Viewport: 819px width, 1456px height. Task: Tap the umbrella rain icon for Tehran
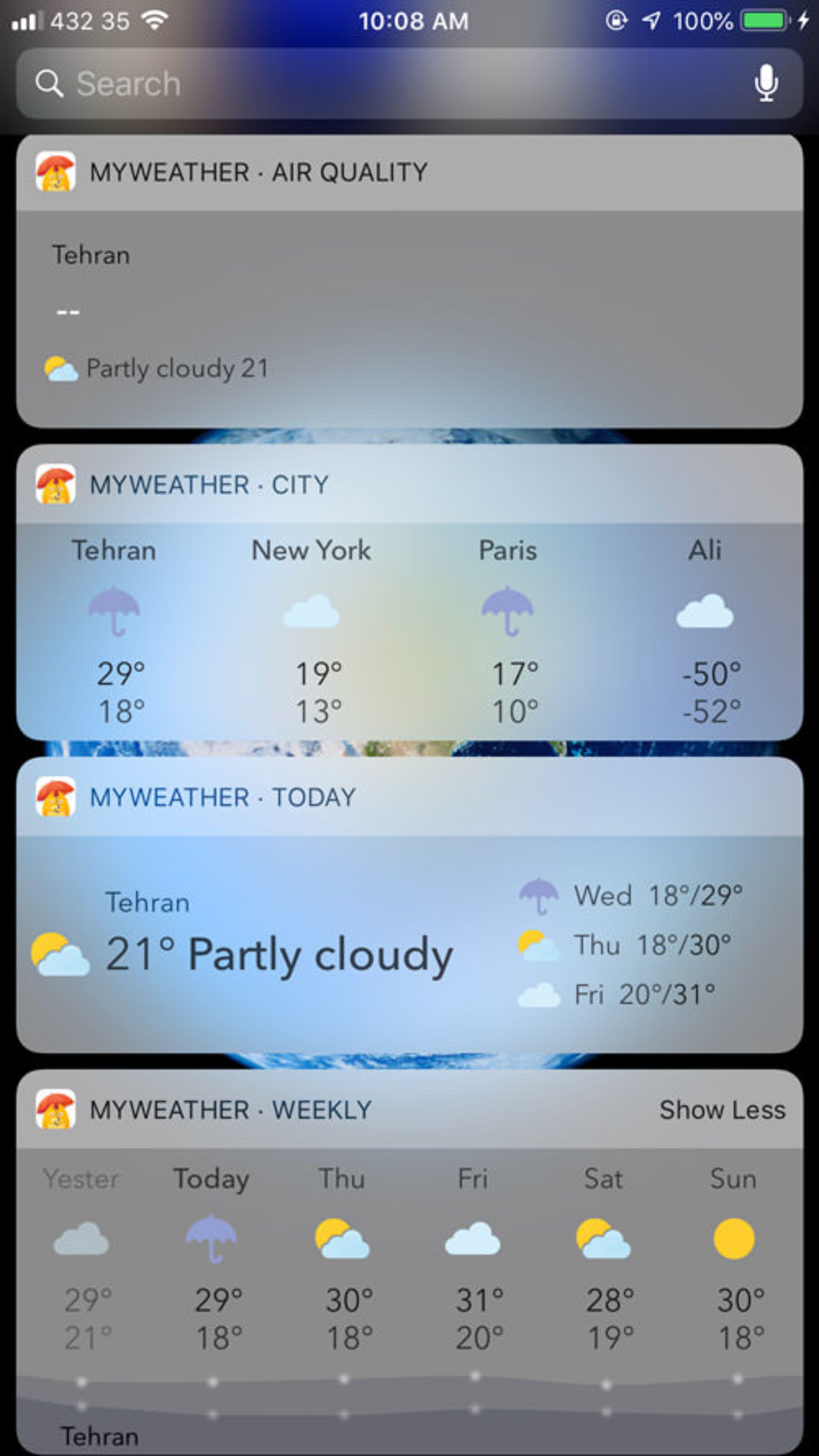115,613
